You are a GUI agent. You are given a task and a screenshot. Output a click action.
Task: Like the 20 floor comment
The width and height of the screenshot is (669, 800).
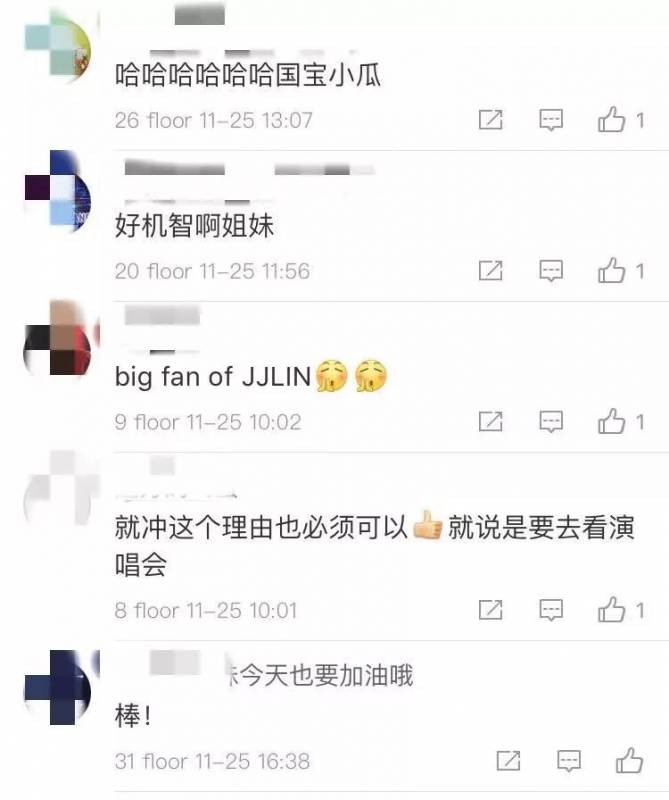[x=611, y=271]
